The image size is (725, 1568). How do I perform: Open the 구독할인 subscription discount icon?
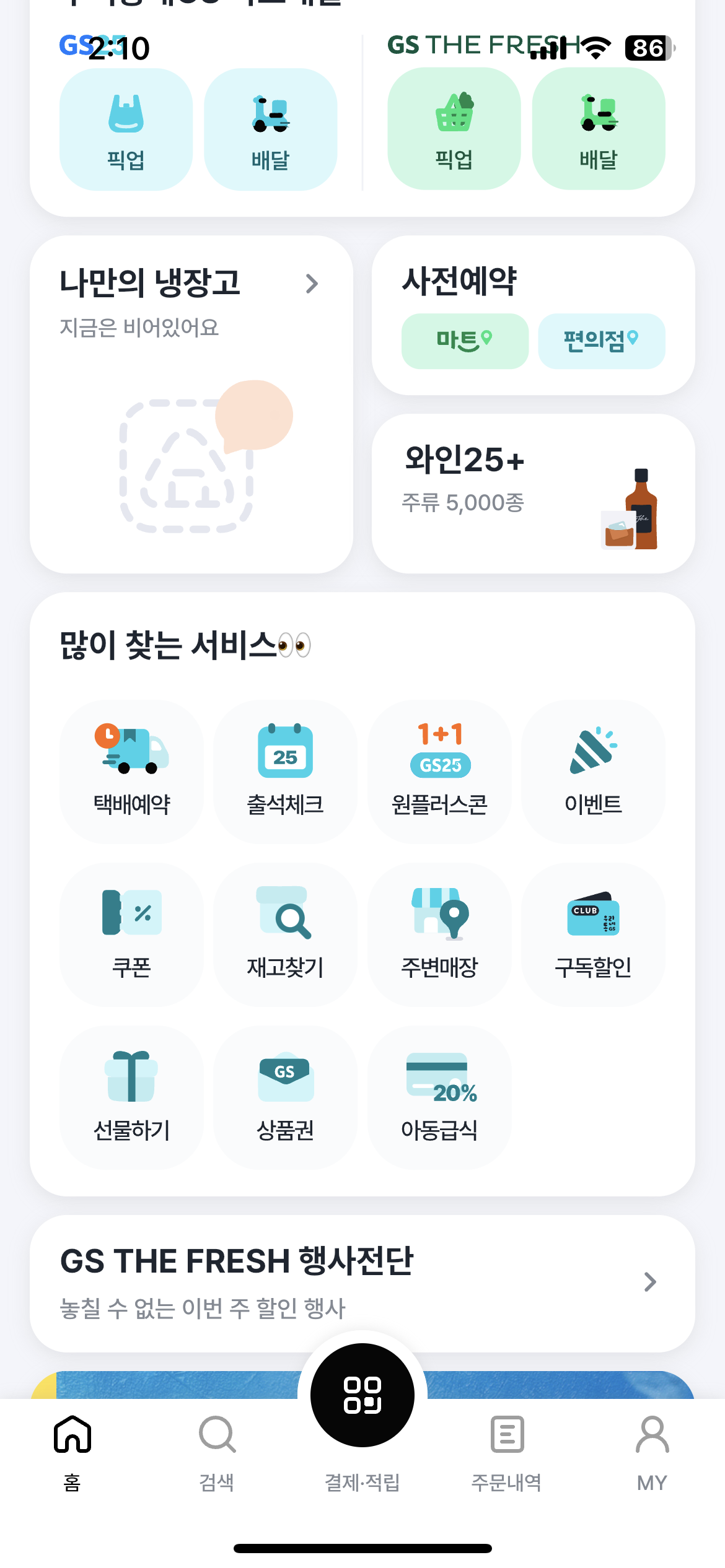(594, 935)
